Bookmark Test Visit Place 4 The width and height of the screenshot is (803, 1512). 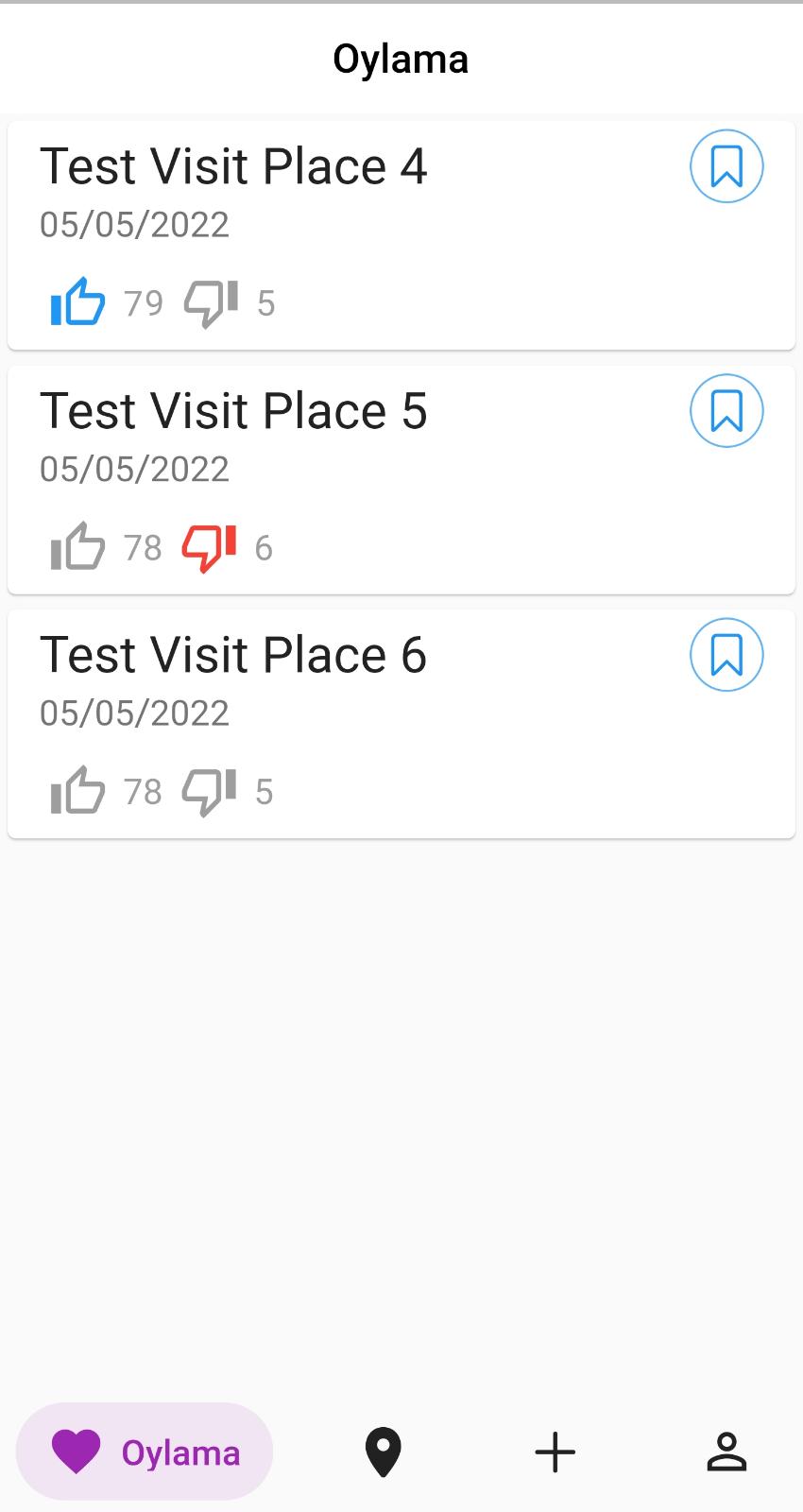pyautogui.click(x=726, y=166)
